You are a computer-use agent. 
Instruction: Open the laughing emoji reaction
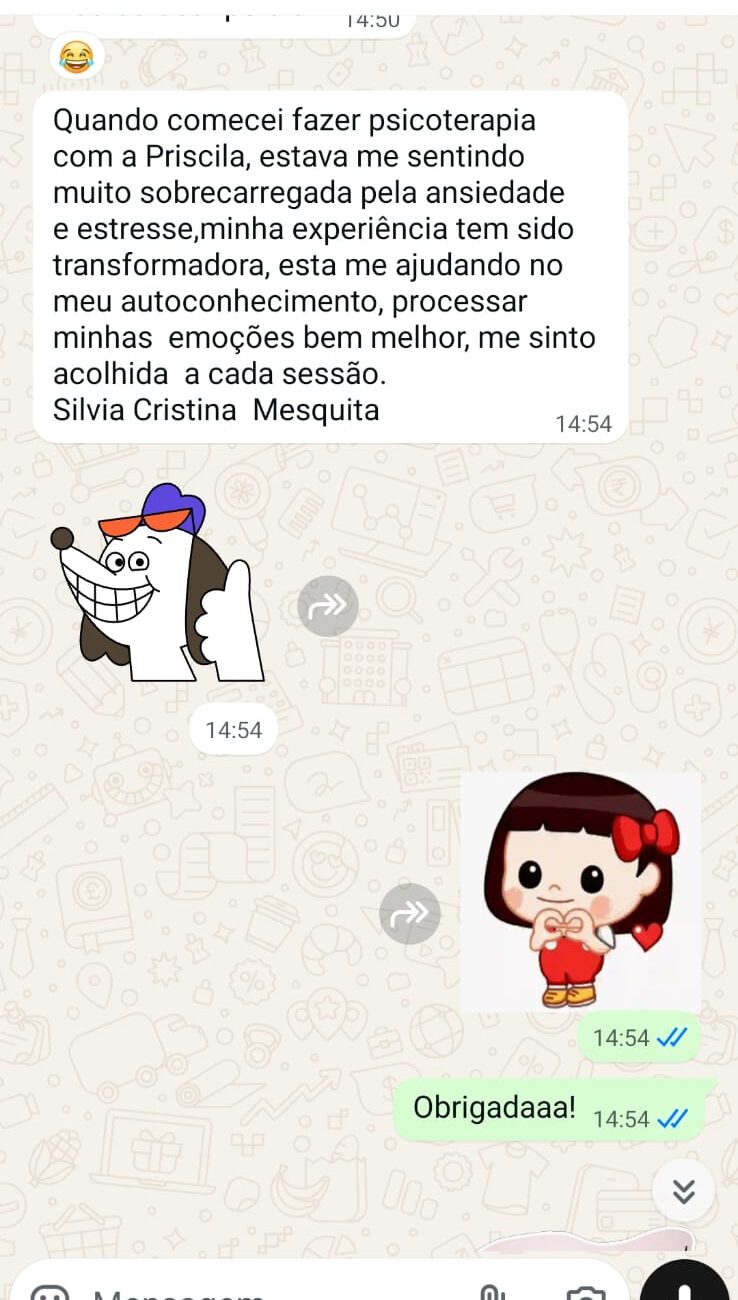(76, 56)
